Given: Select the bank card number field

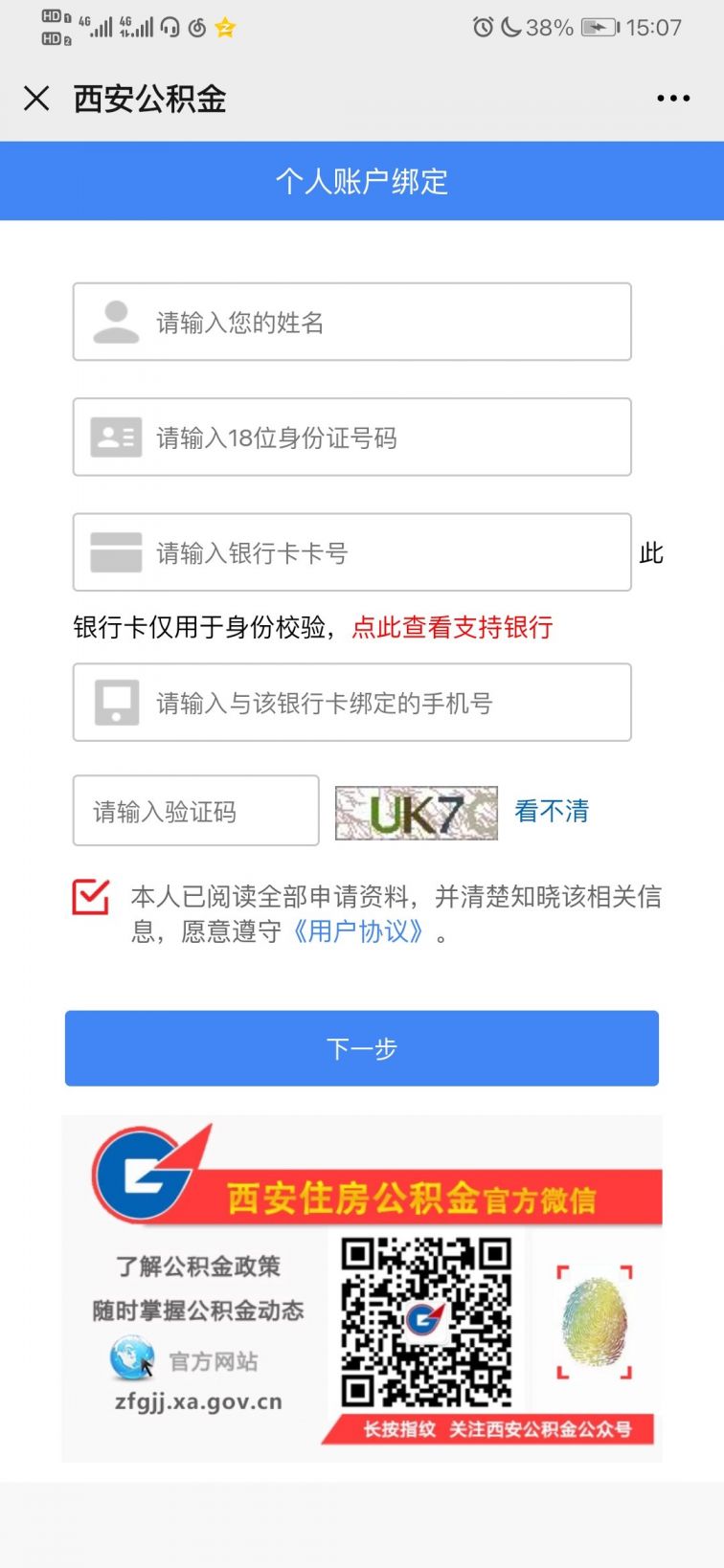Looking at the screenshot, I should (352, 552).
